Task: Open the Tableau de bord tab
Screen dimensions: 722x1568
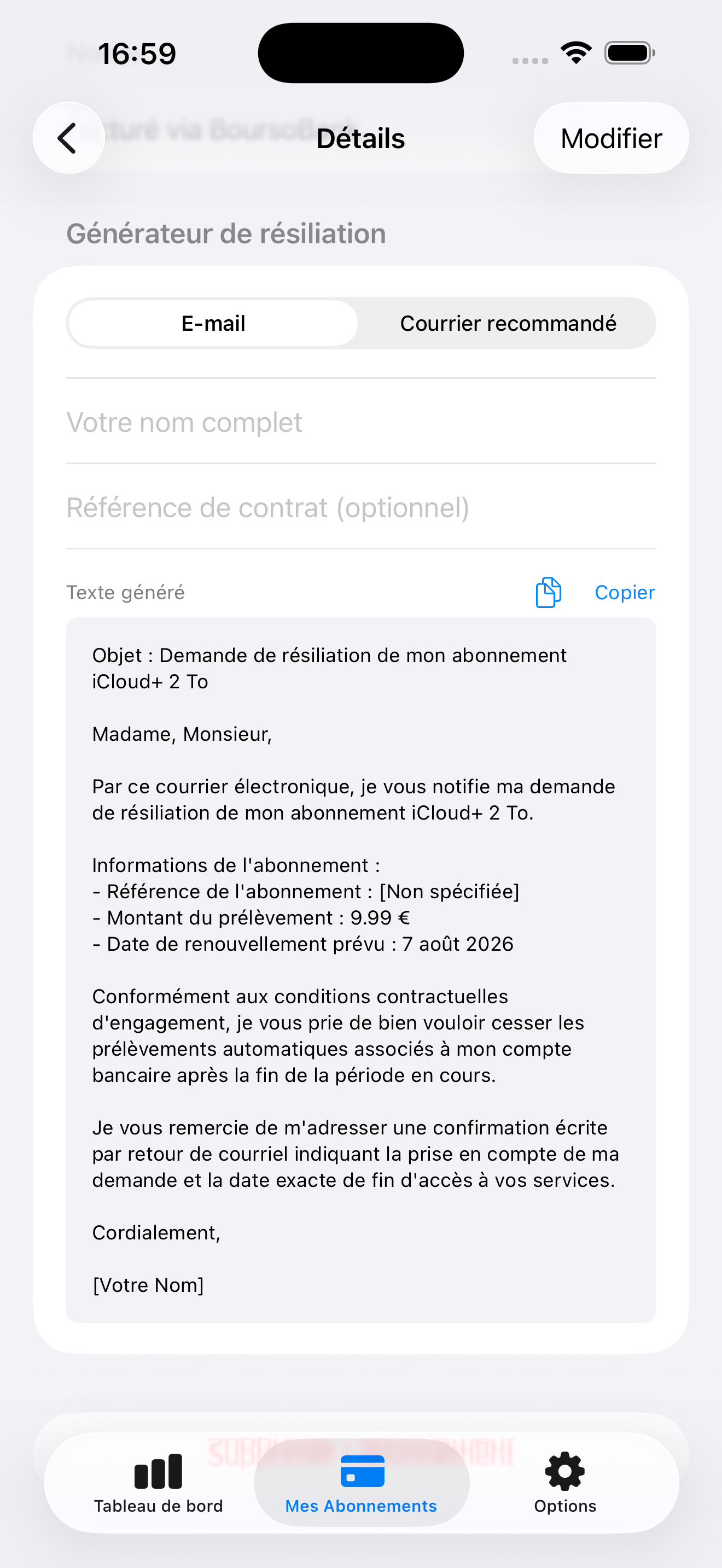Action: pyautogui.click(x=158, y=1483)
